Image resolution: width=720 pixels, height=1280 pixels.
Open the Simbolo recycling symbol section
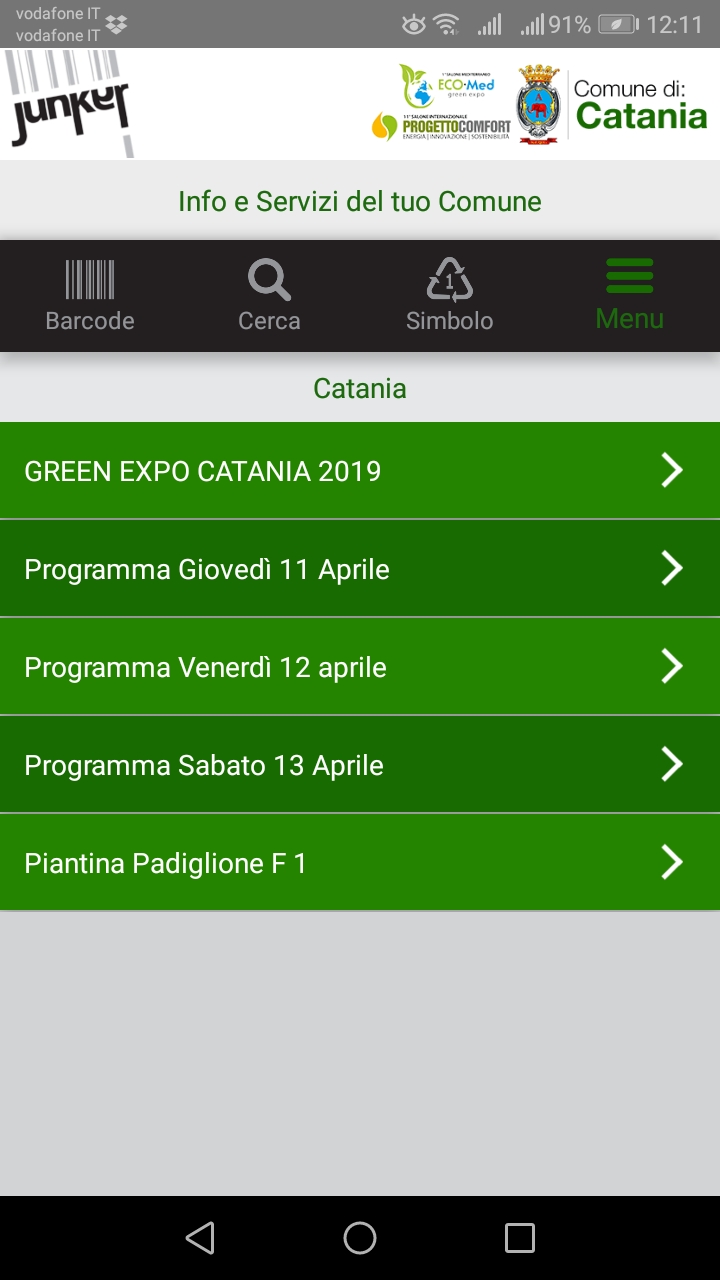(449, 296)
